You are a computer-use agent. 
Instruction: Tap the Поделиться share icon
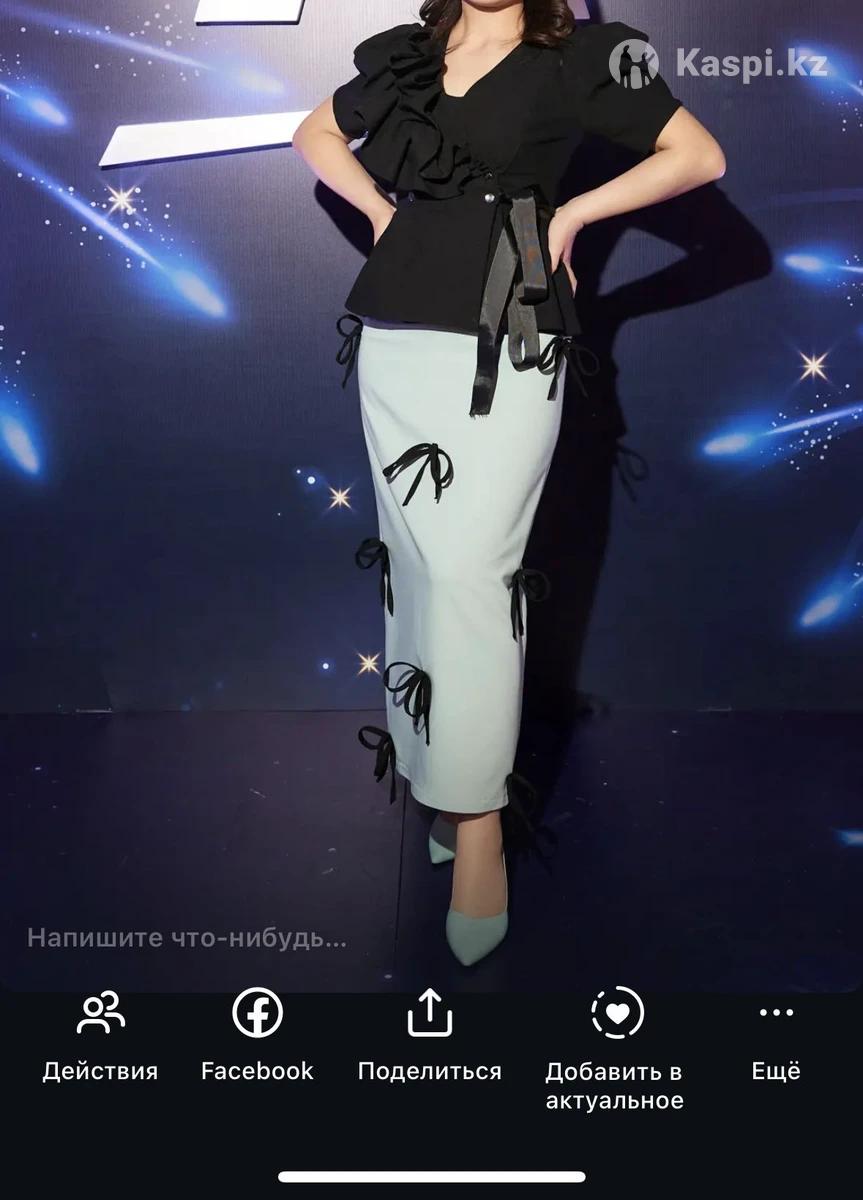(430, 1014)
